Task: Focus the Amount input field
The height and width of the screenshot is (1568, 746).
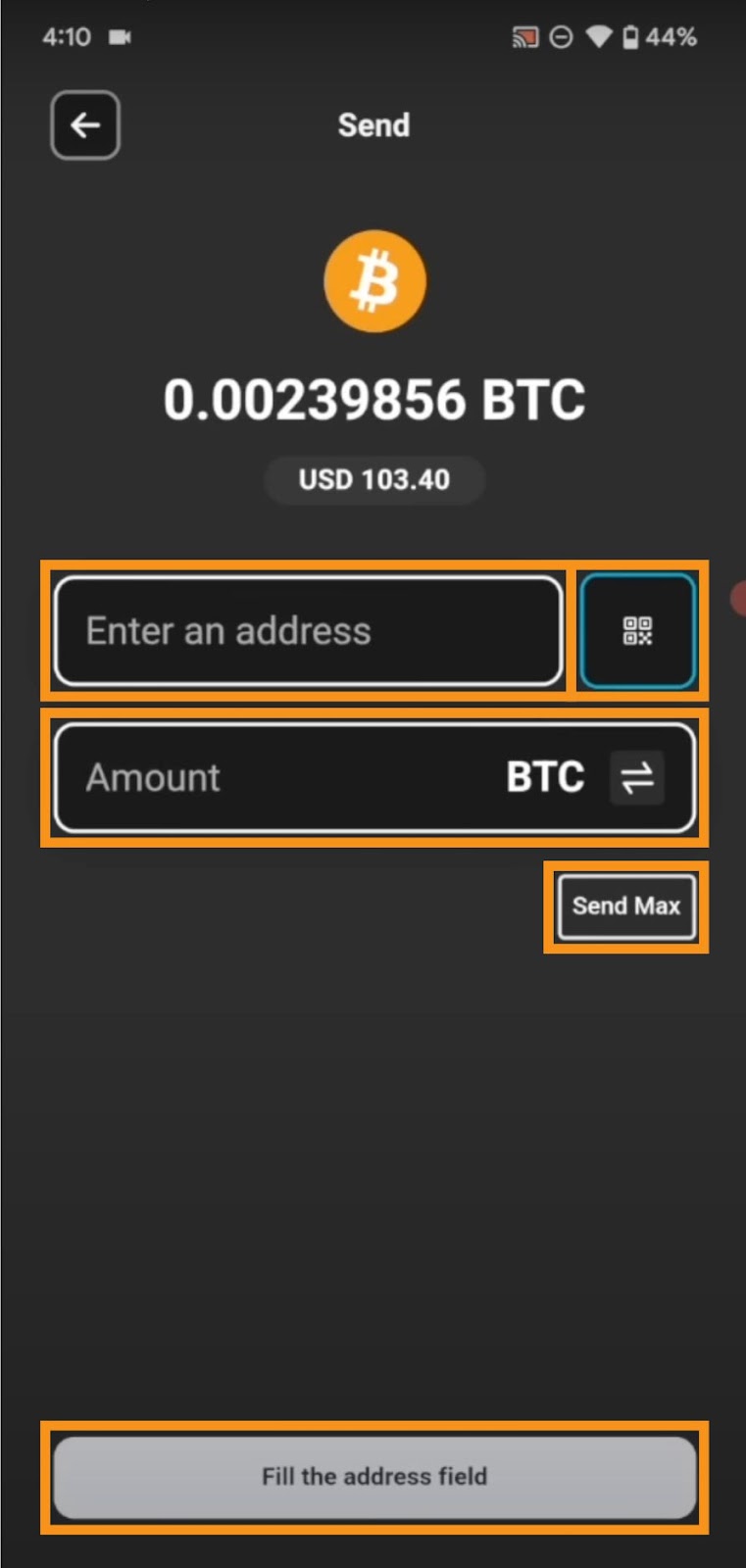Action: point(374,778)
